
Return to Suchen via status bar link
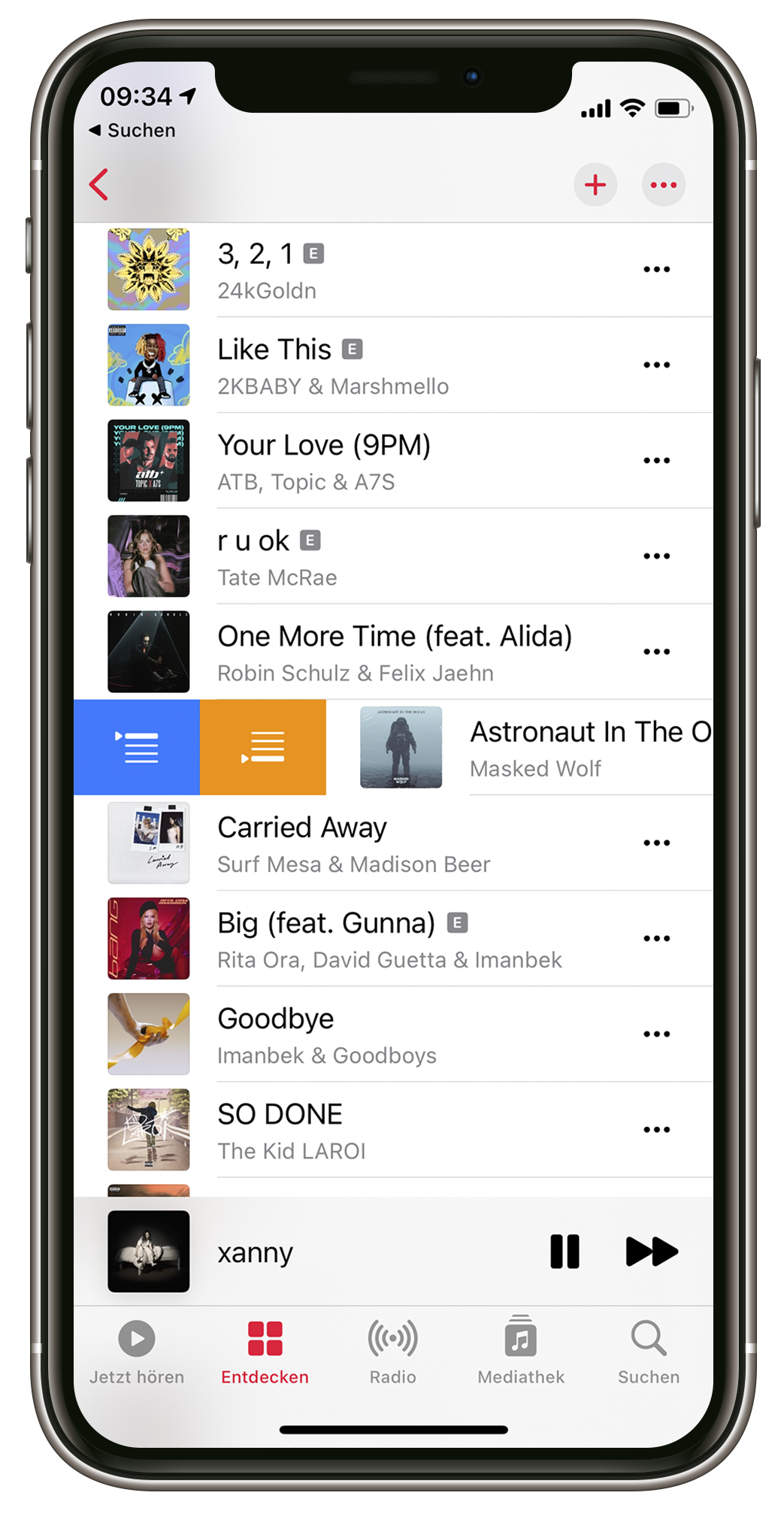133,130
